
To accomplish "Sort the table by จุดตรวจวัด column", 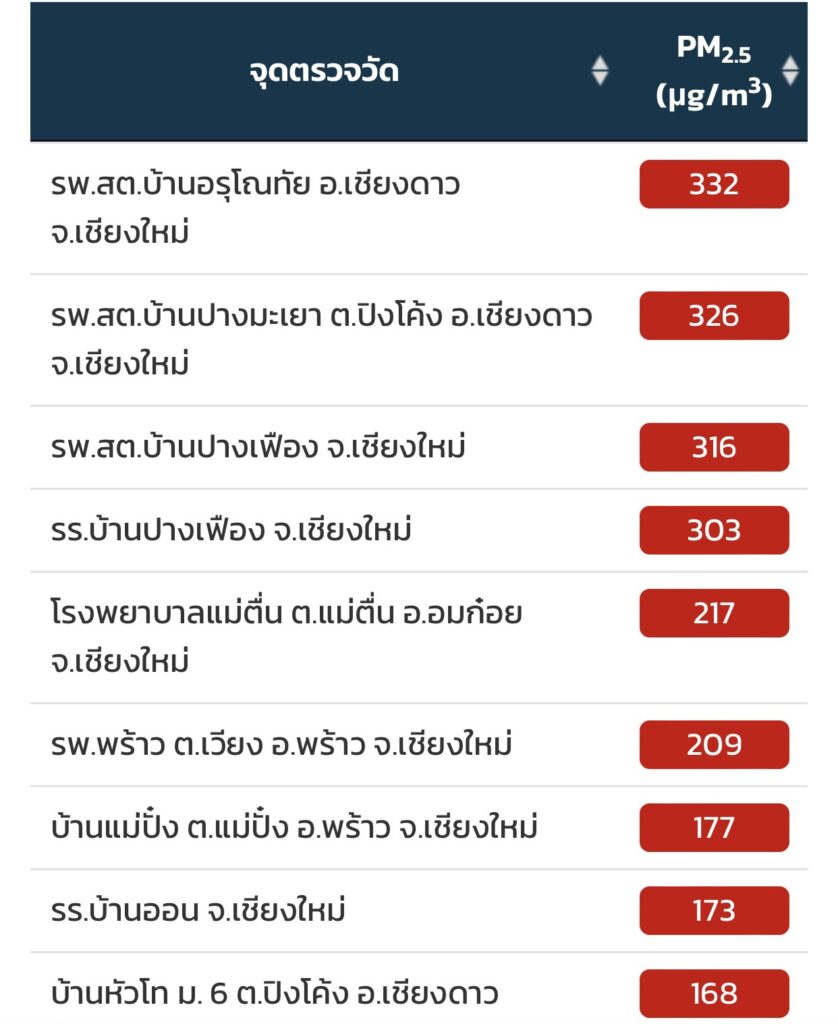I will coord(600,71).
